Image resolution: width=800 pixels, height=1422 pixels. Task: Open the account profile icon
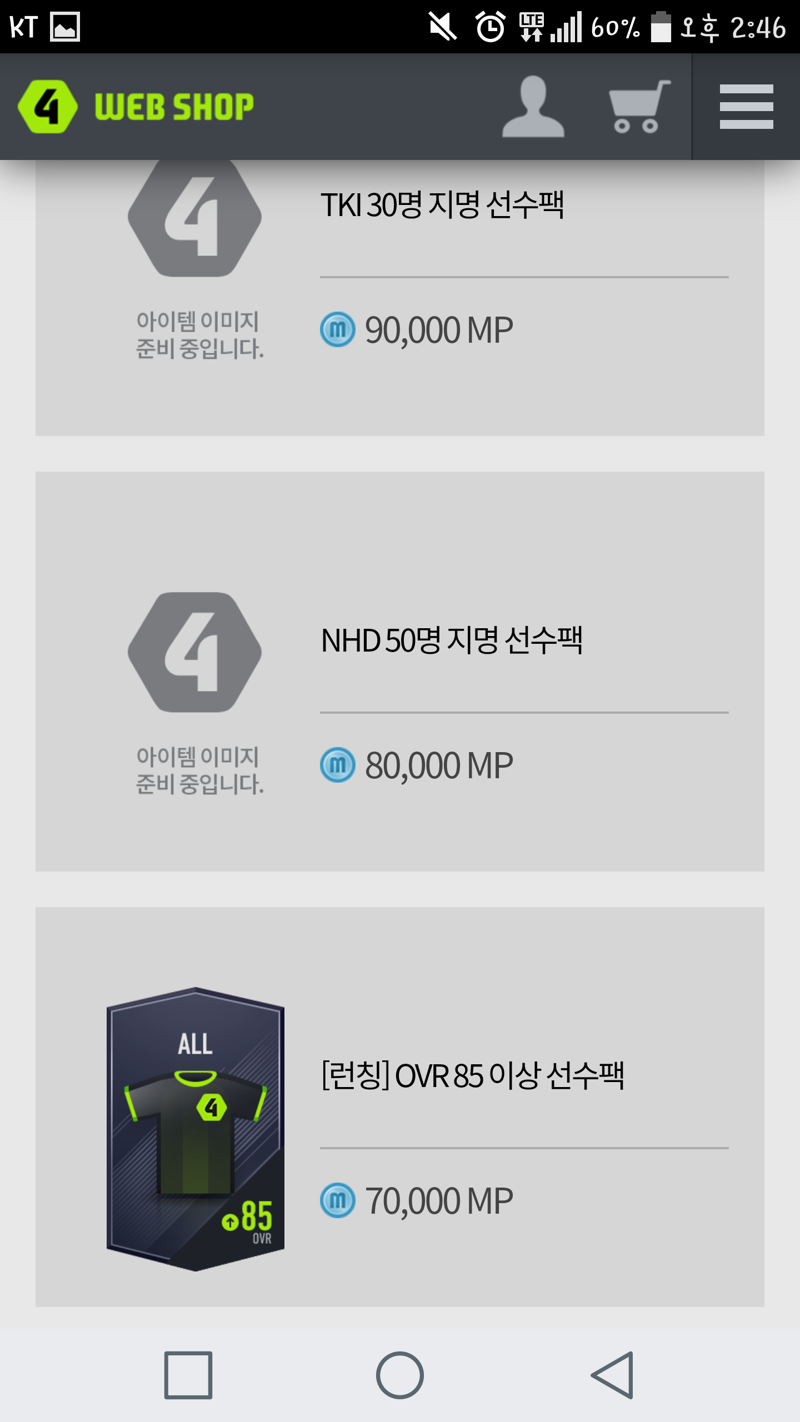point(533,106)
